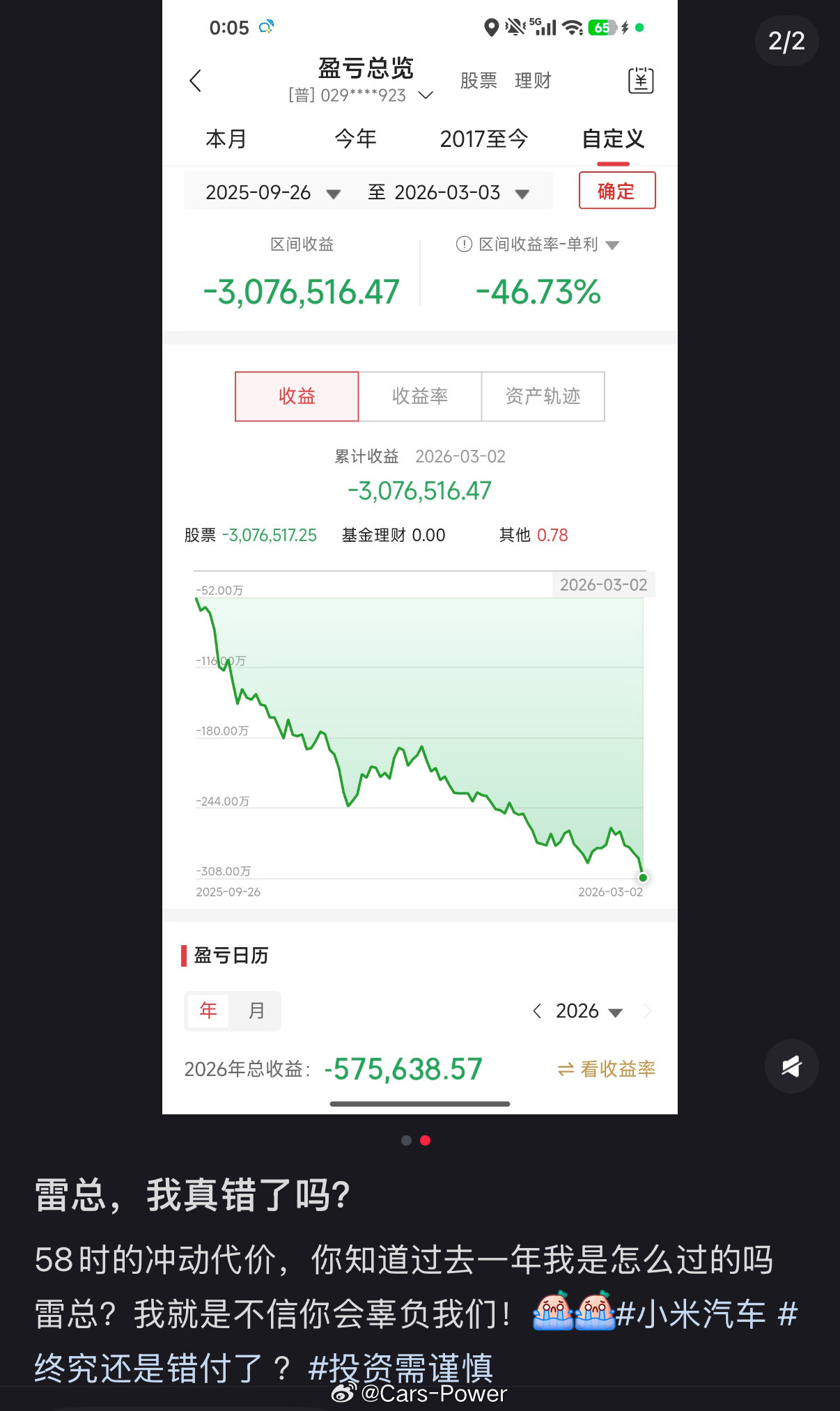Tap the green endpoint dot on the chart
This screenshot has width=840, height=1411.
pyautogui.click(x=642, y=877)
